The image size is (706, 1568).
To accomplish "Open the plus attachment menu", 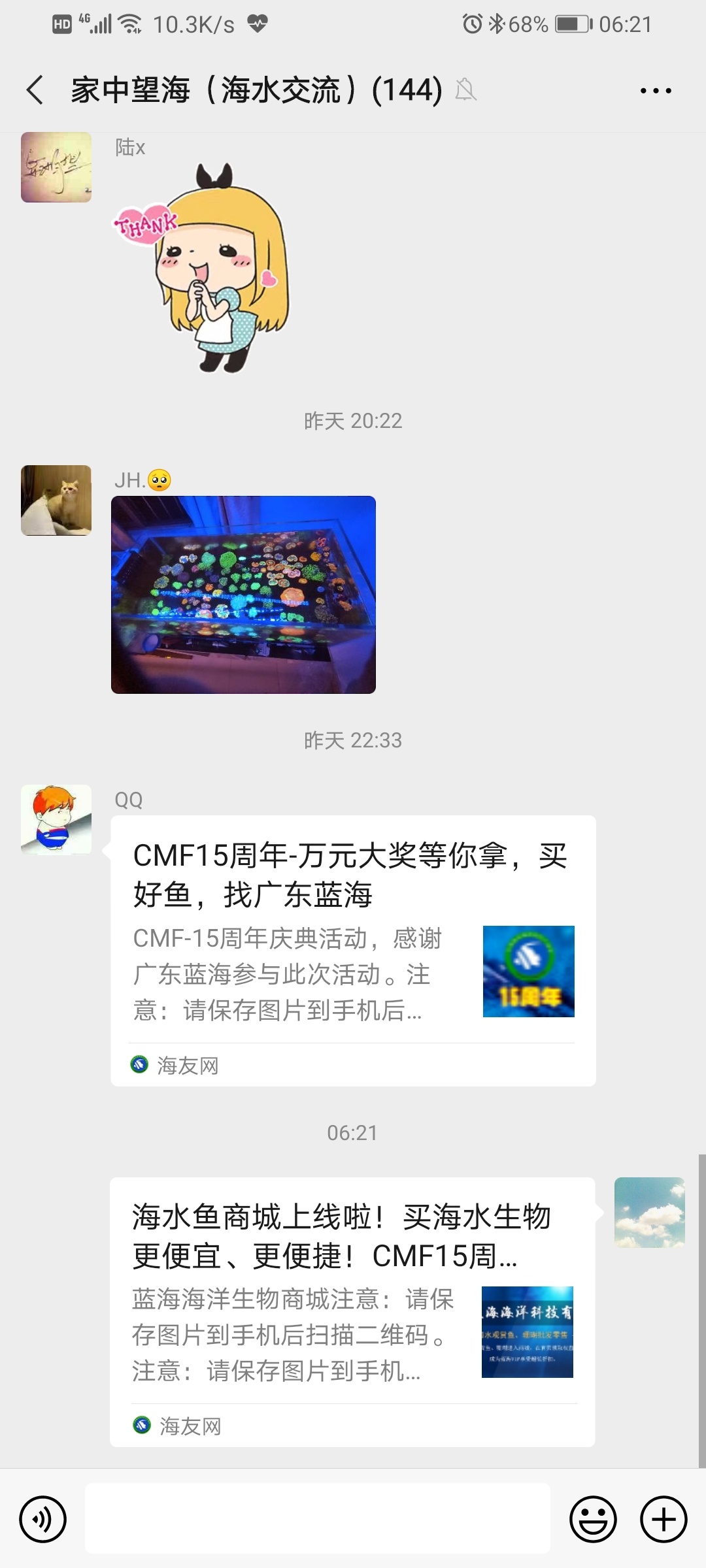I will [664, 1519].
